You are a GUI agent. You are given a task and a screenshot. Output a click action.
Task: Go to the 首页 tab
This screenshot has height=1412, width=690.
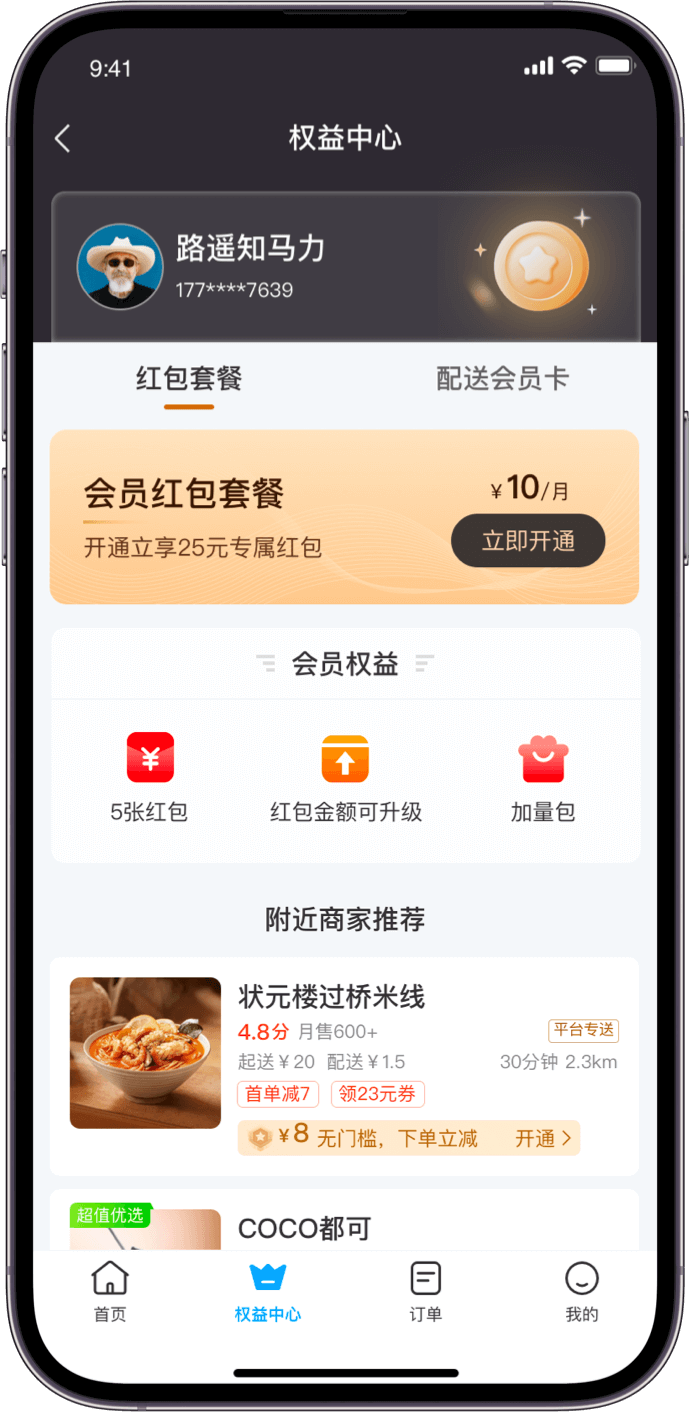pos(110,1291)
